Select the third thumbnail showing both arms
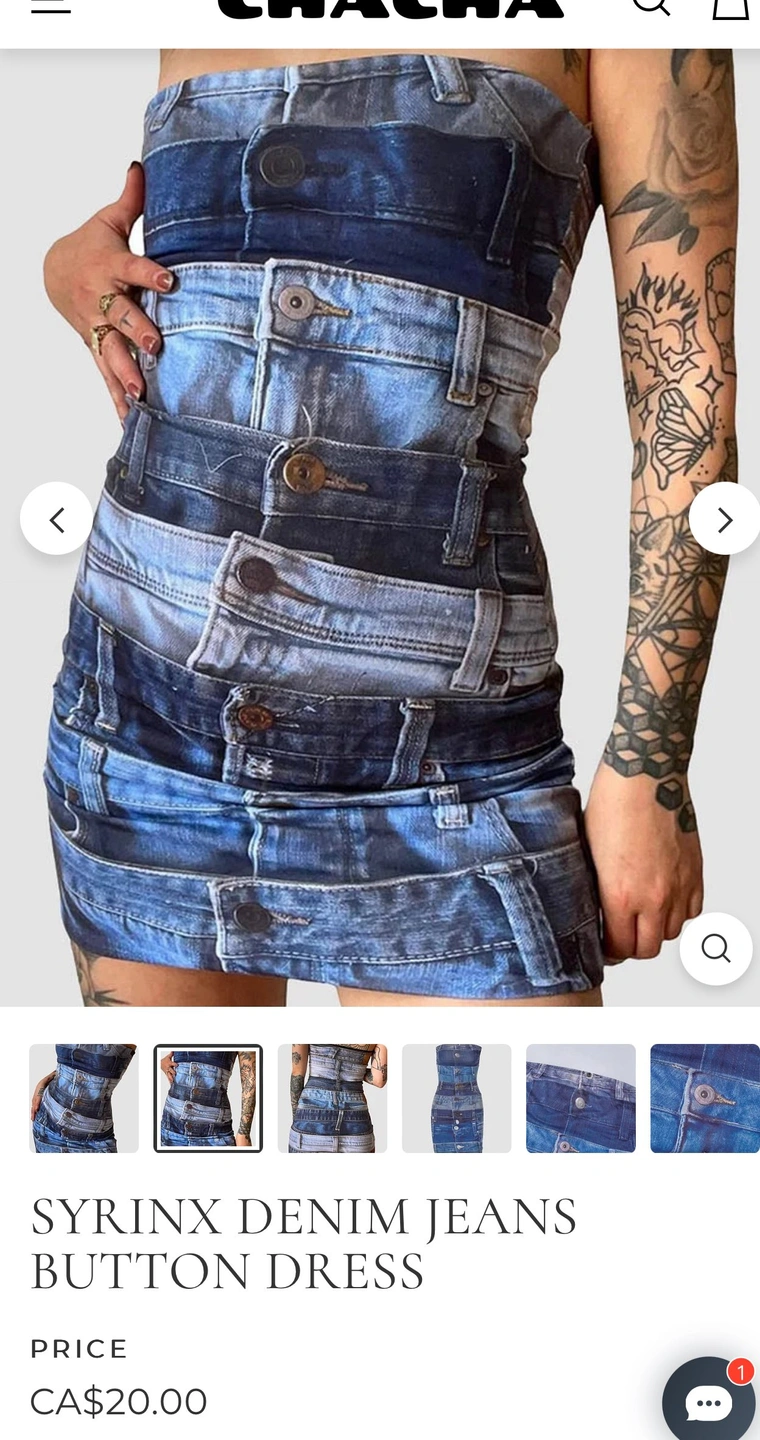 (x=332, y=1098)
